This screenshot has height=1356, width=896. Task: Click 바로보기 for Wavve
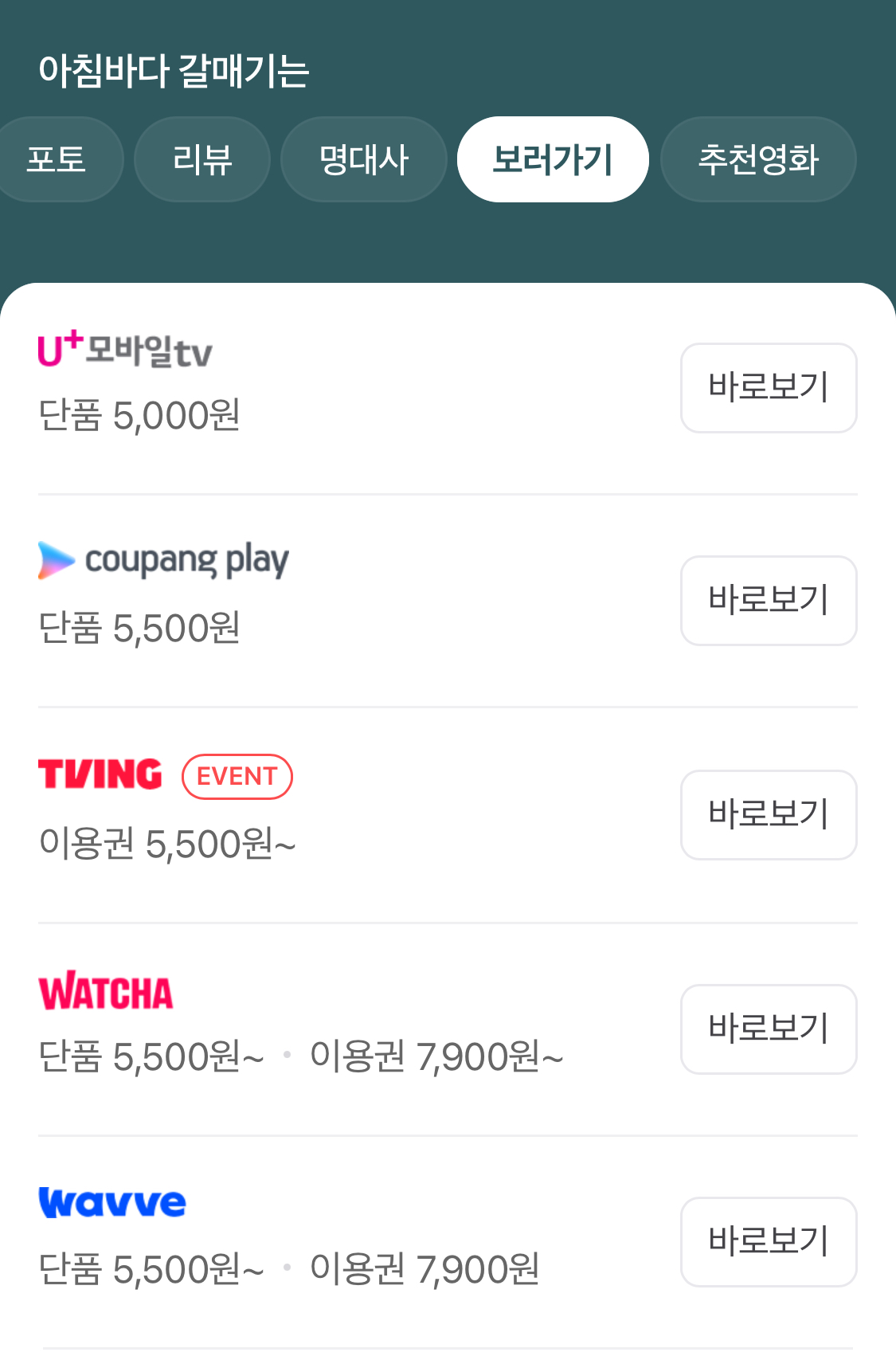coord(768,1241)
